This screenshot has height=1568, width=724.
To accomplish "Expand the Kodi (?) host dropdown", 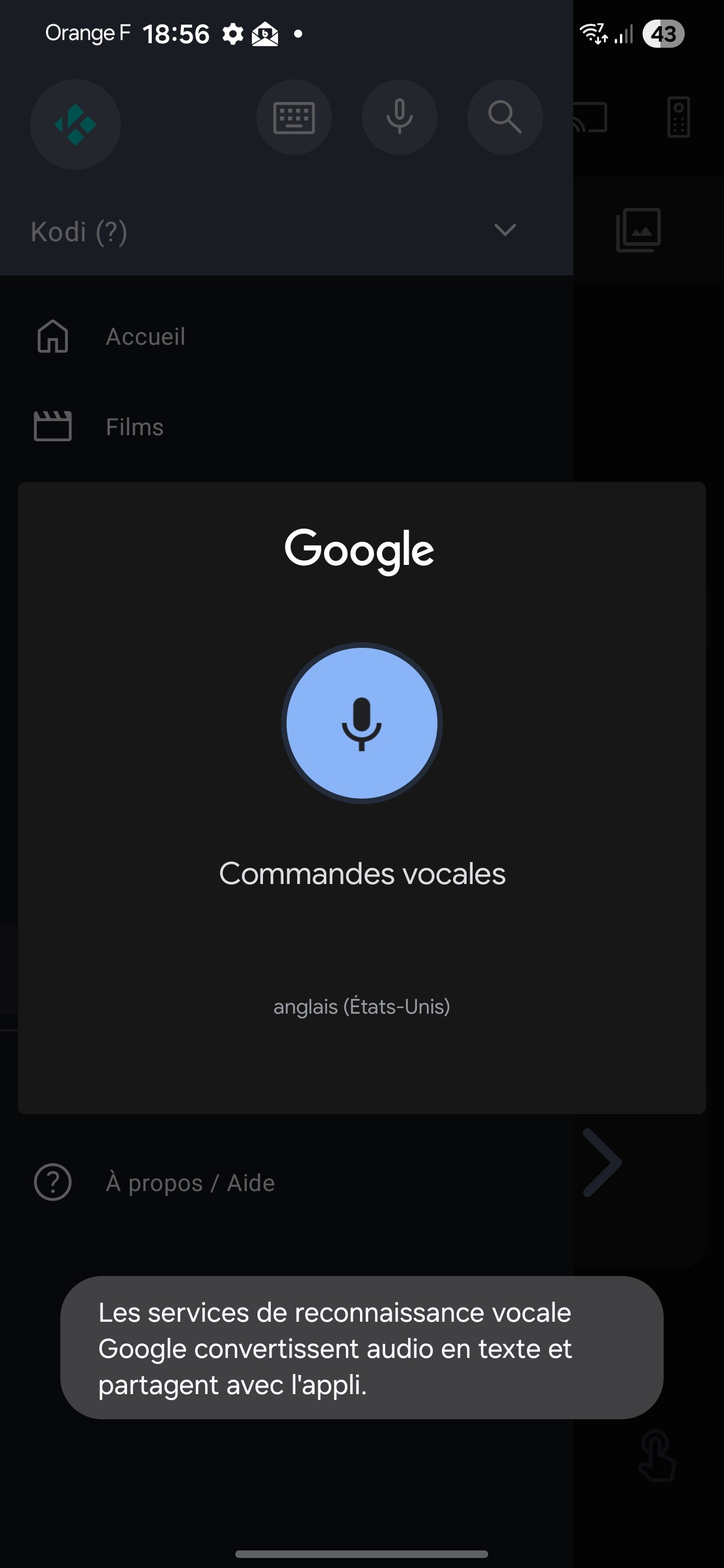I will (505, 230).
